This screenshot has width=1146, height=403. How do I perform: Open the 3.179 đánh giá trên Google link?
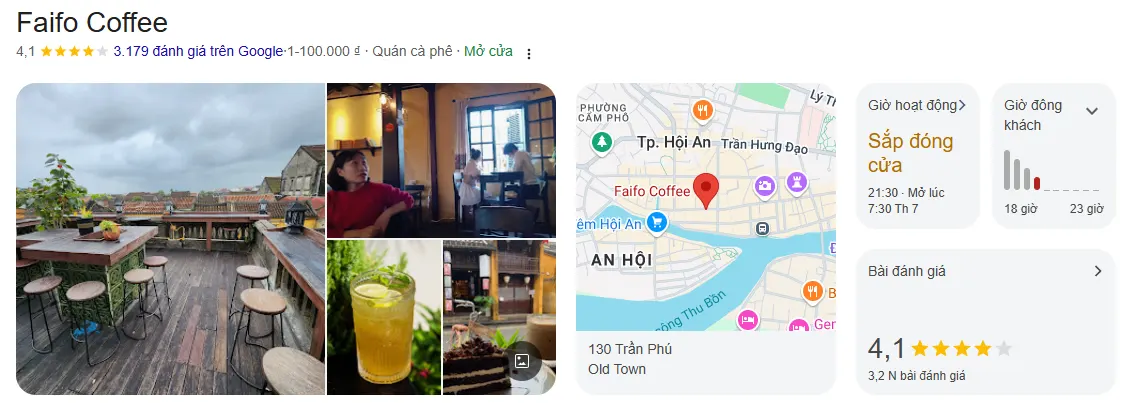pos(198,51)
